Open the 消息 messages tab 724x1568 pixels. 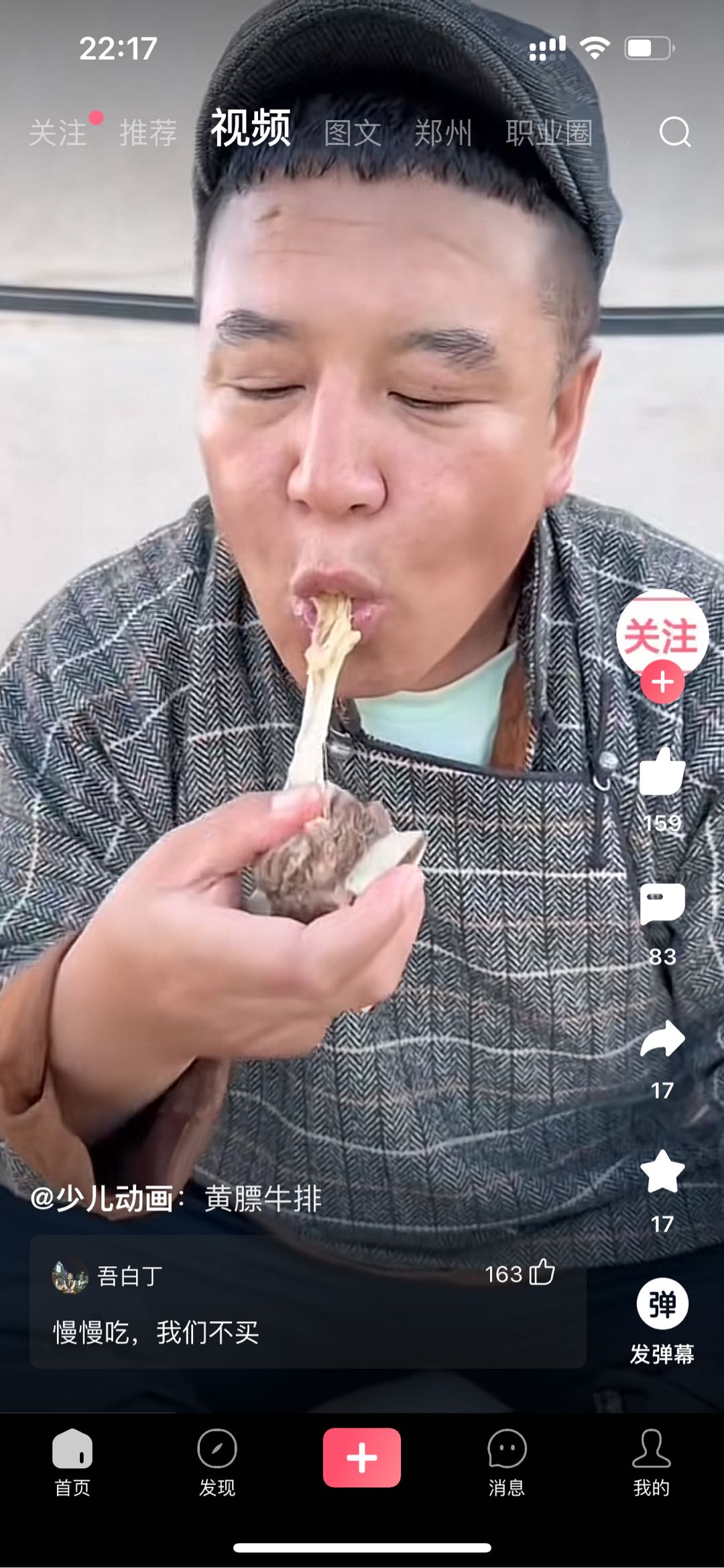click(x=507, y=1462)
